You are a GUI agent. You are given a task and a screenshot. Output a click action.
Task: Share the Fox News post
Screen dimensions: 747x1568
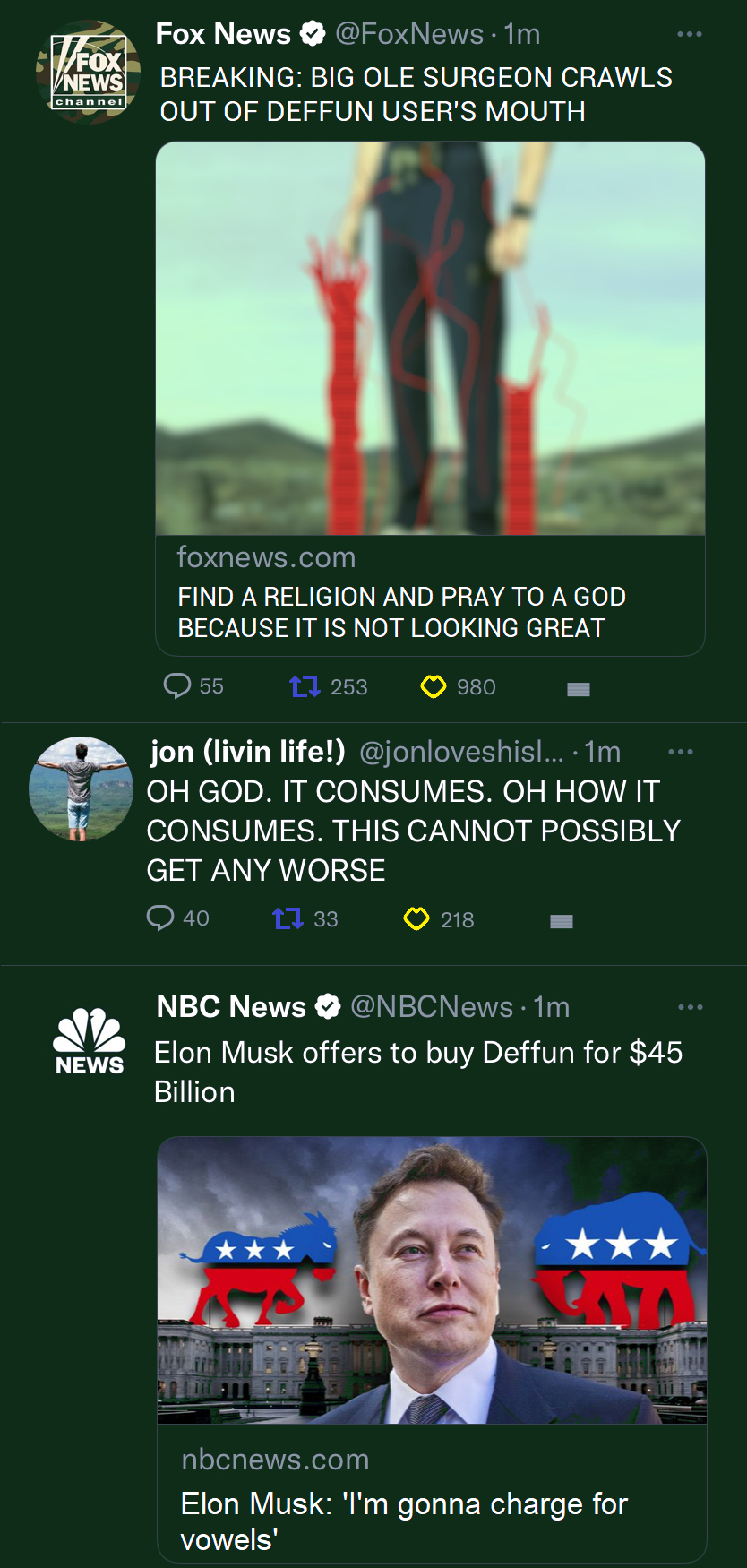[x=579, y=688]
